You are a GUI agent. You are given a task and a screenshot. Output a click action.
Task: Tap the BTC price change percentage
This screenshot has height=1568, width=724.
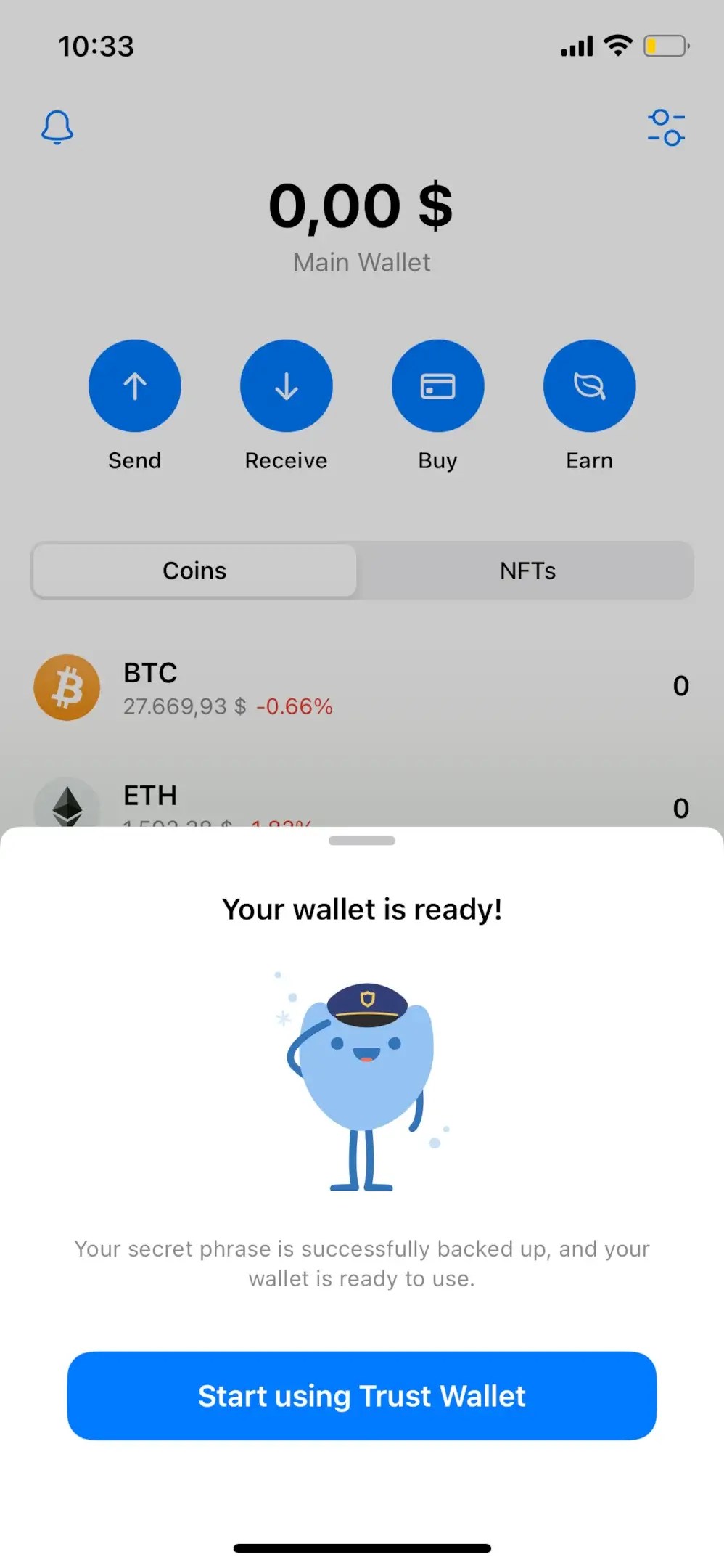[293, 706]
